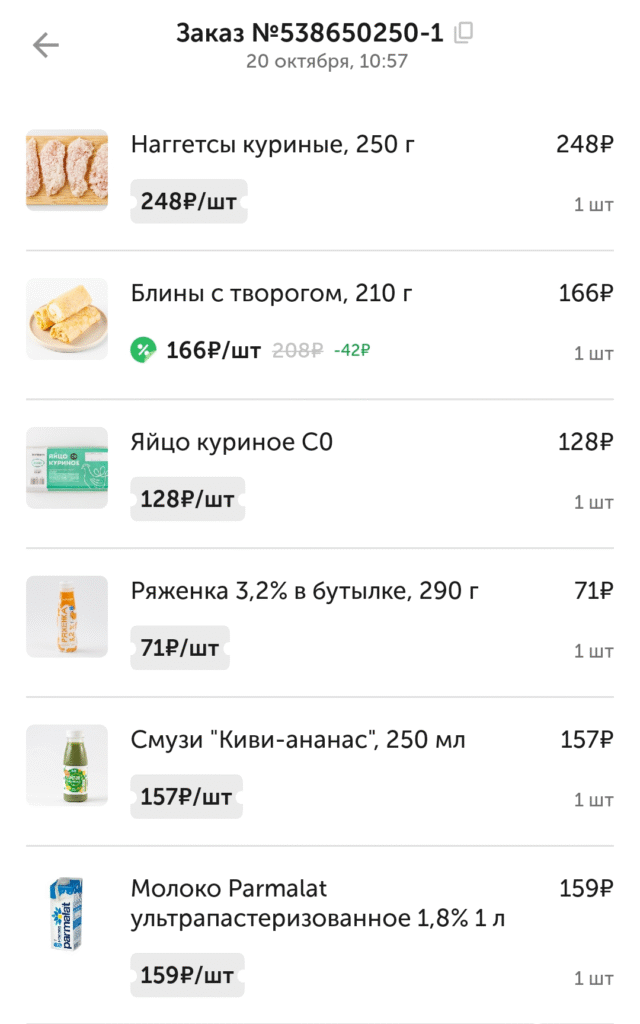Go back using the arrow icon
Image resolution: width=640 pixels, height=1024 pixels.
click(x=46, y=45)
